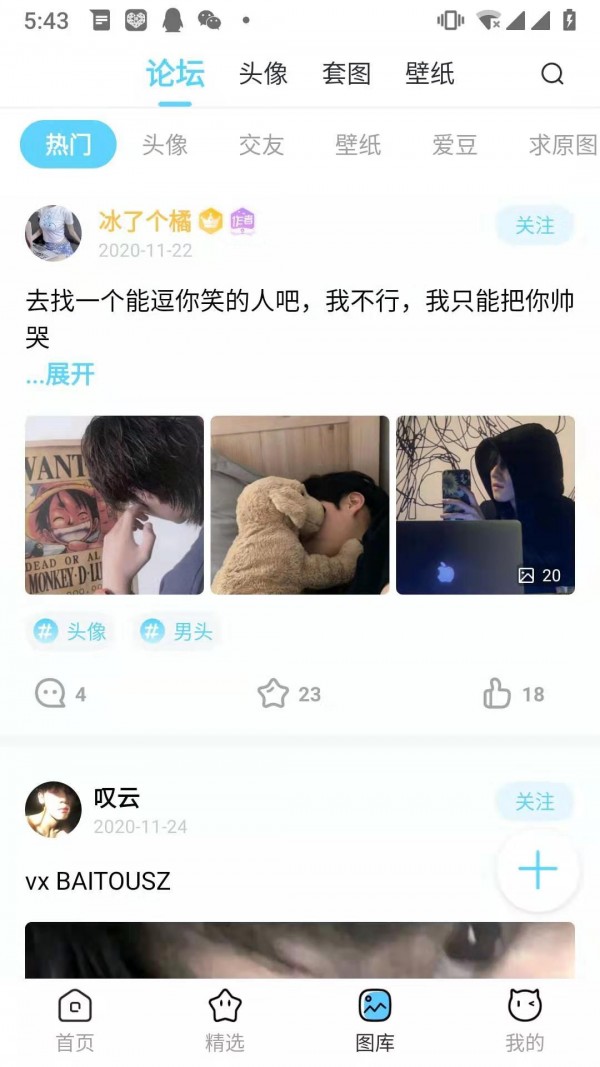This screenshot has width=600, height=1067.
Task: Open the mirror selfie photo with 20 count
Action: (485, 505)
